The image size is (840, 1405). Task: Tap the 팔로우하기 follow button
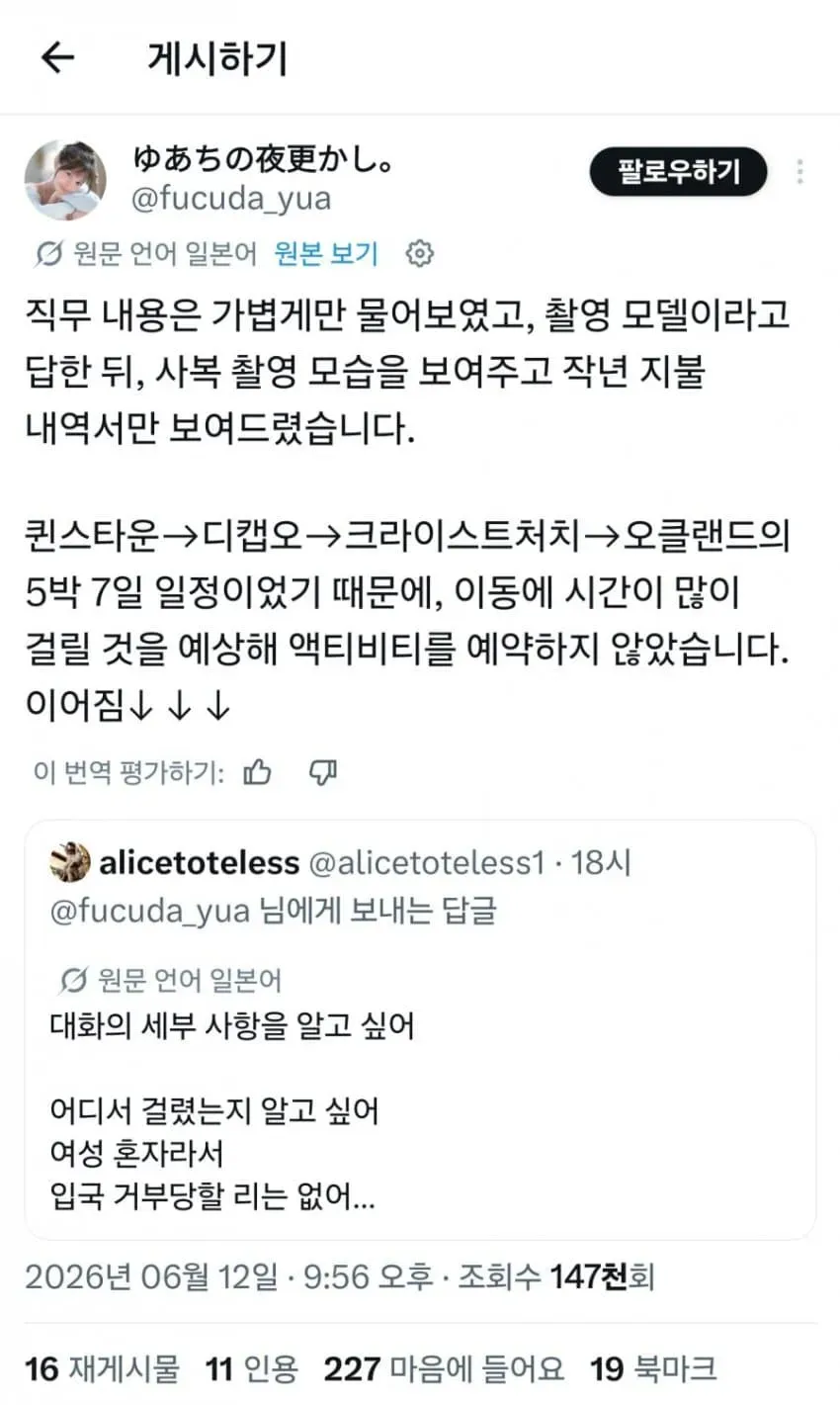point(679,172)
